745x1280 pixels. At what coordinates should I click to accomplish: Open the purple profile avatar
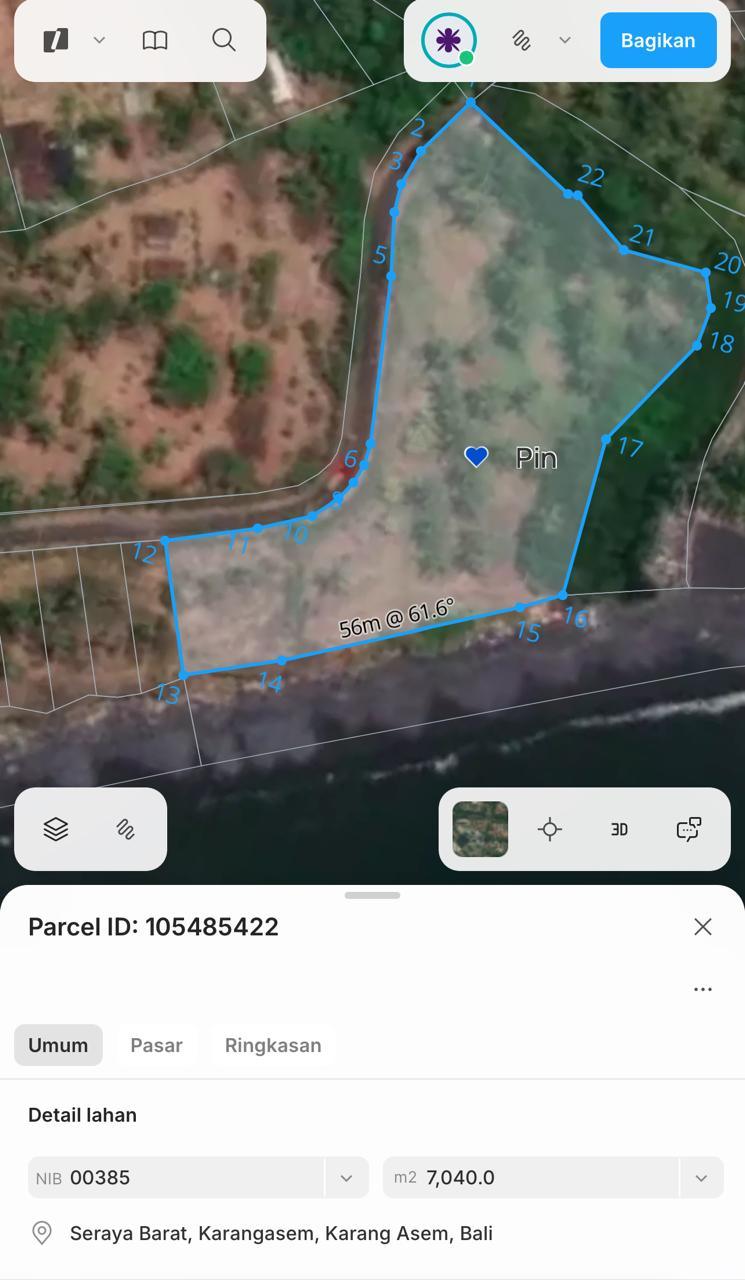point(448,41)
